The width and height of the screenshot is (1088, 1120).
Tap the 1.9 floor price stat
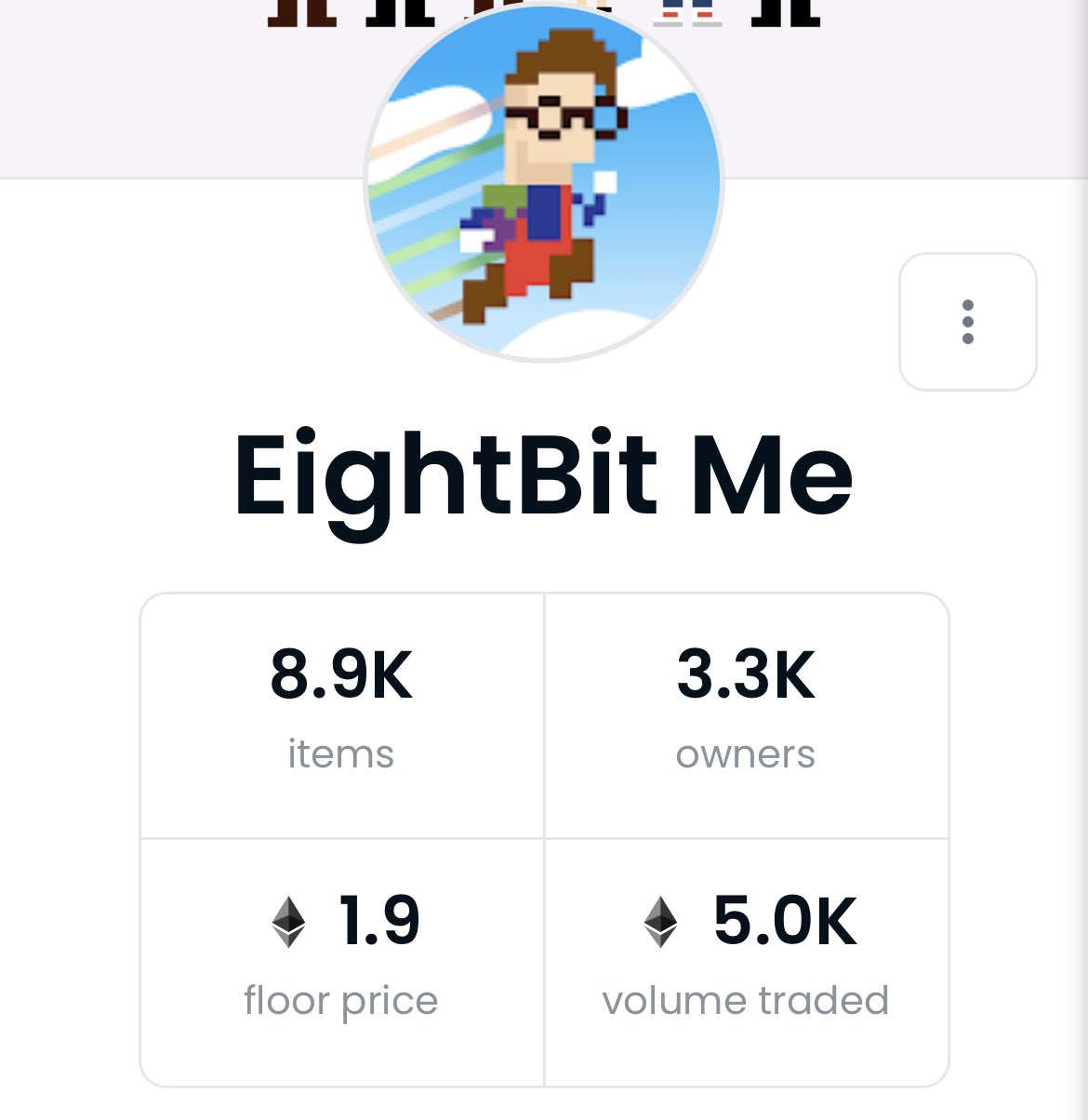coord(341,962)
